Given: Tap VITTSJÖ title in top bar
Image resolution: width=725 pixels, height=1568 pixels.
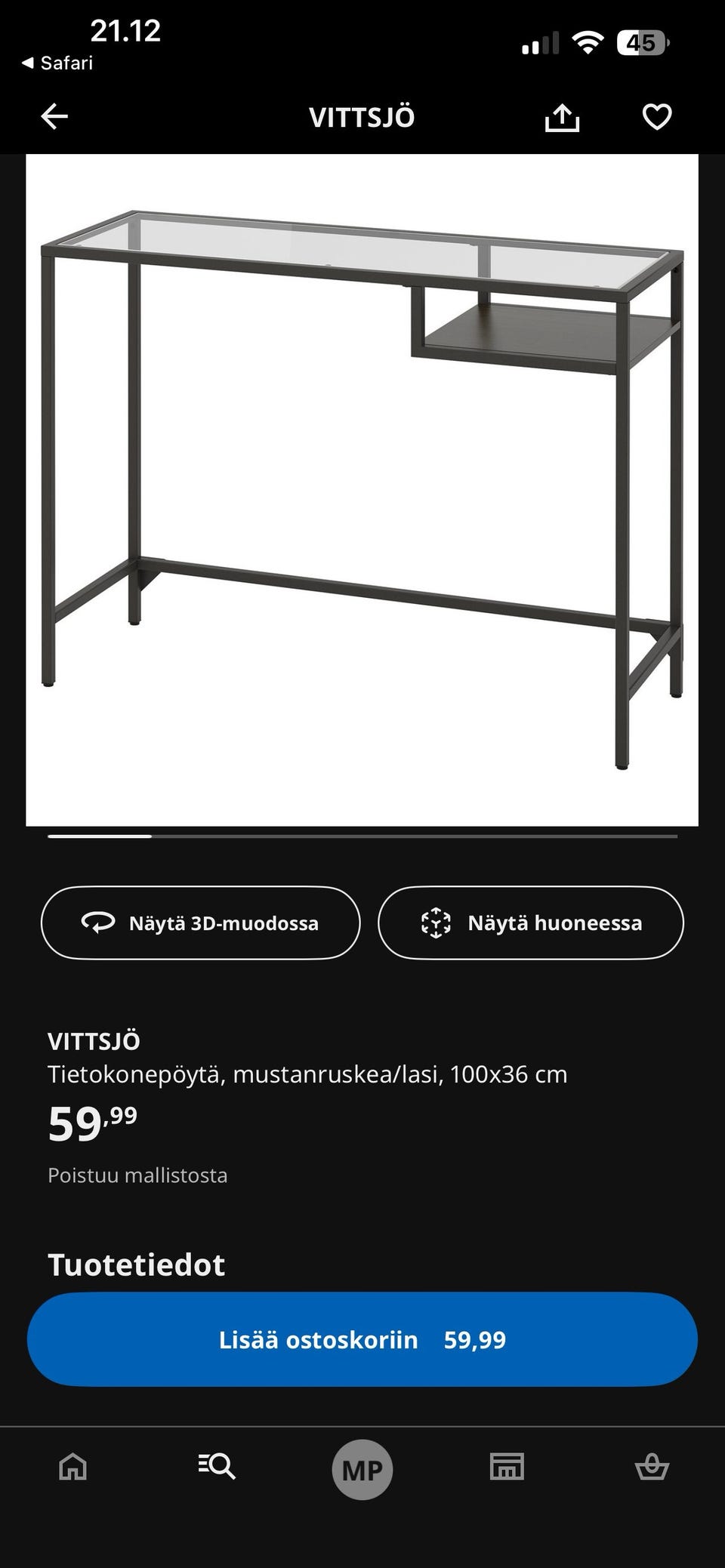Looking at the screenshot, I should pyautogui.click(x=362, y=116).
